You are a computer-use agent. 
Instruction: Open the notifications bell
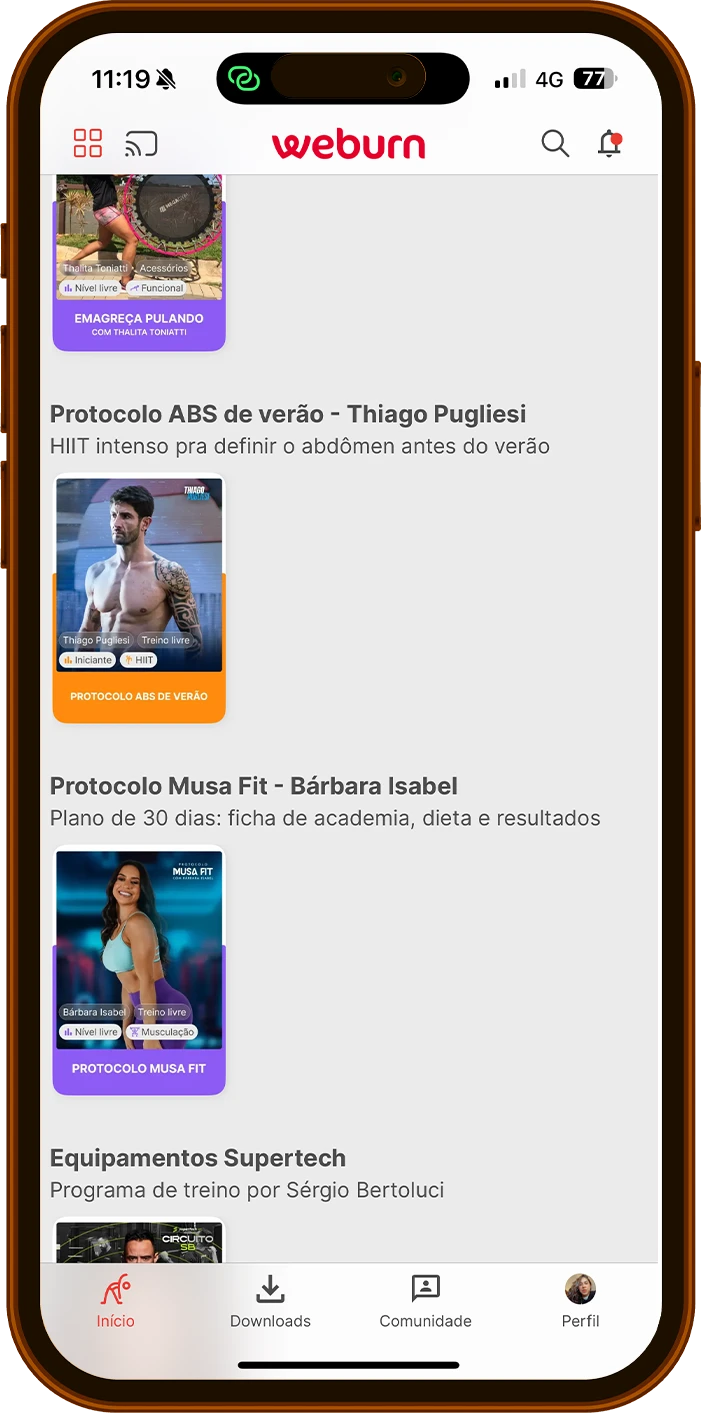pos(609,144)
